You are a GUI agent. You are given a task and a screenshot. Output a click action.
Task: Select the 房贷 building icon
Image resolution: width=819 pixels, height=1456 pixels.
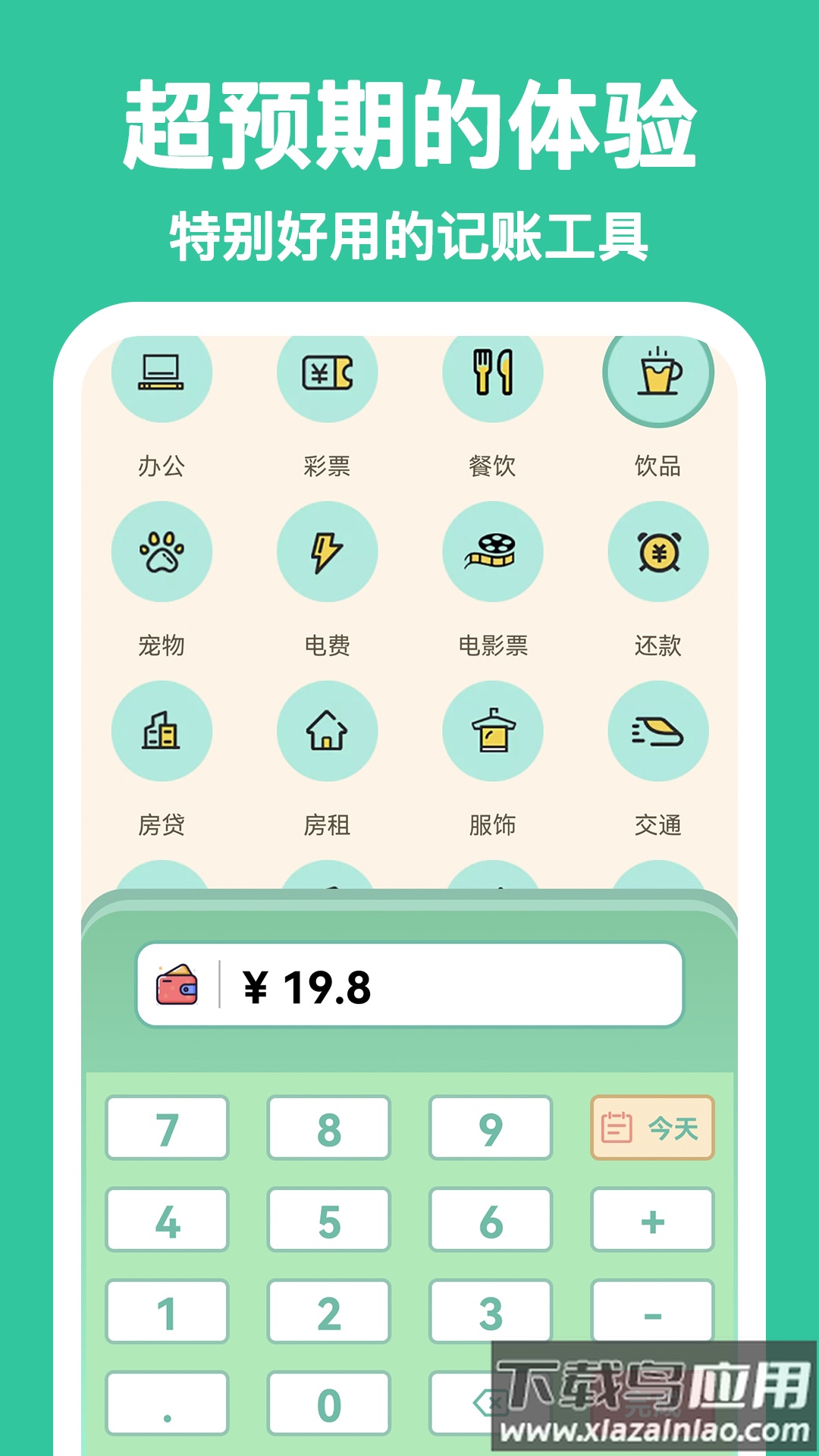(162, 730)
